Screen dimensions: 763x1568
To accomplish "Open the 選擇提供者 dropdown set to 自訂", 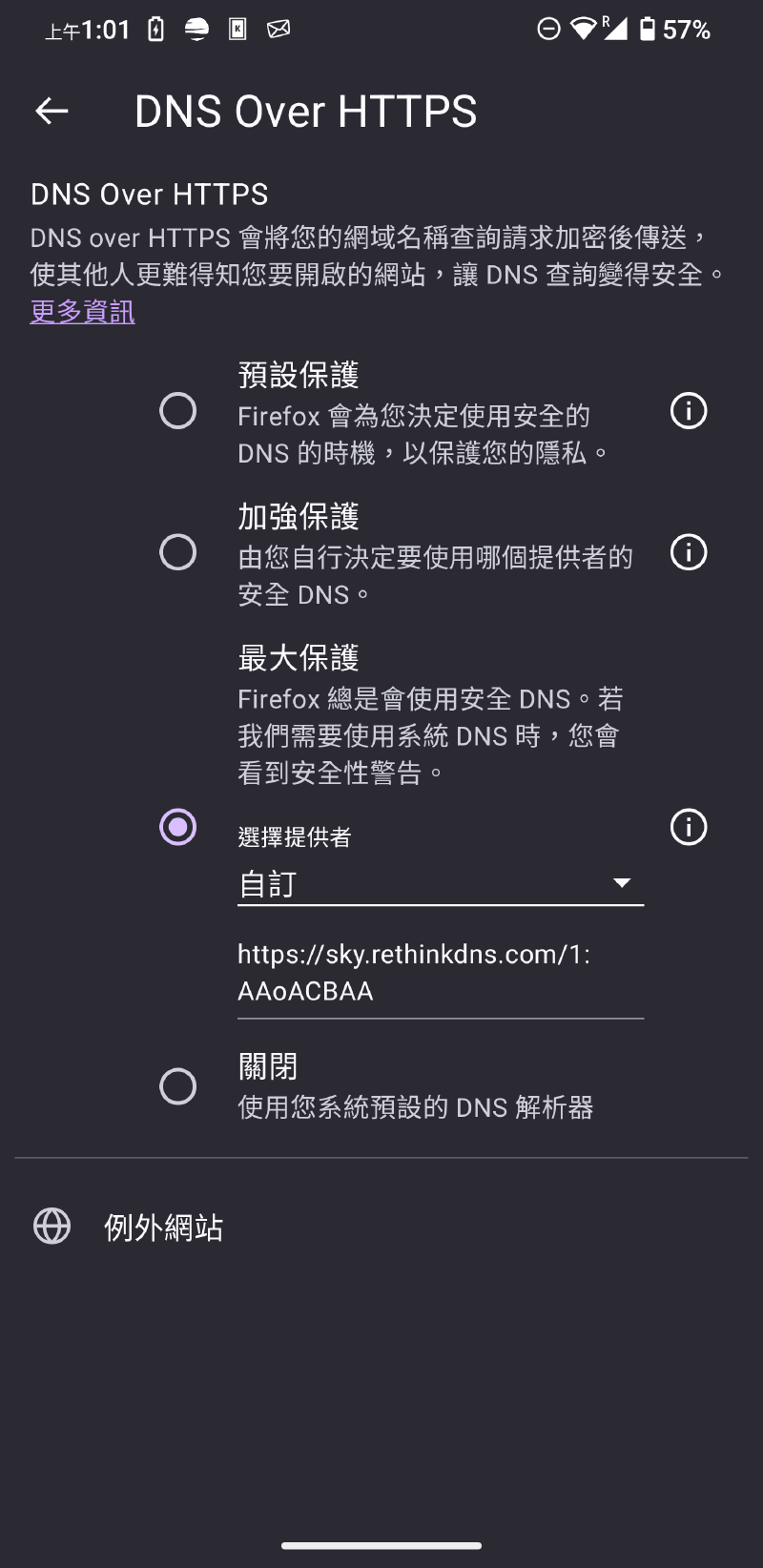I will 440,883.
